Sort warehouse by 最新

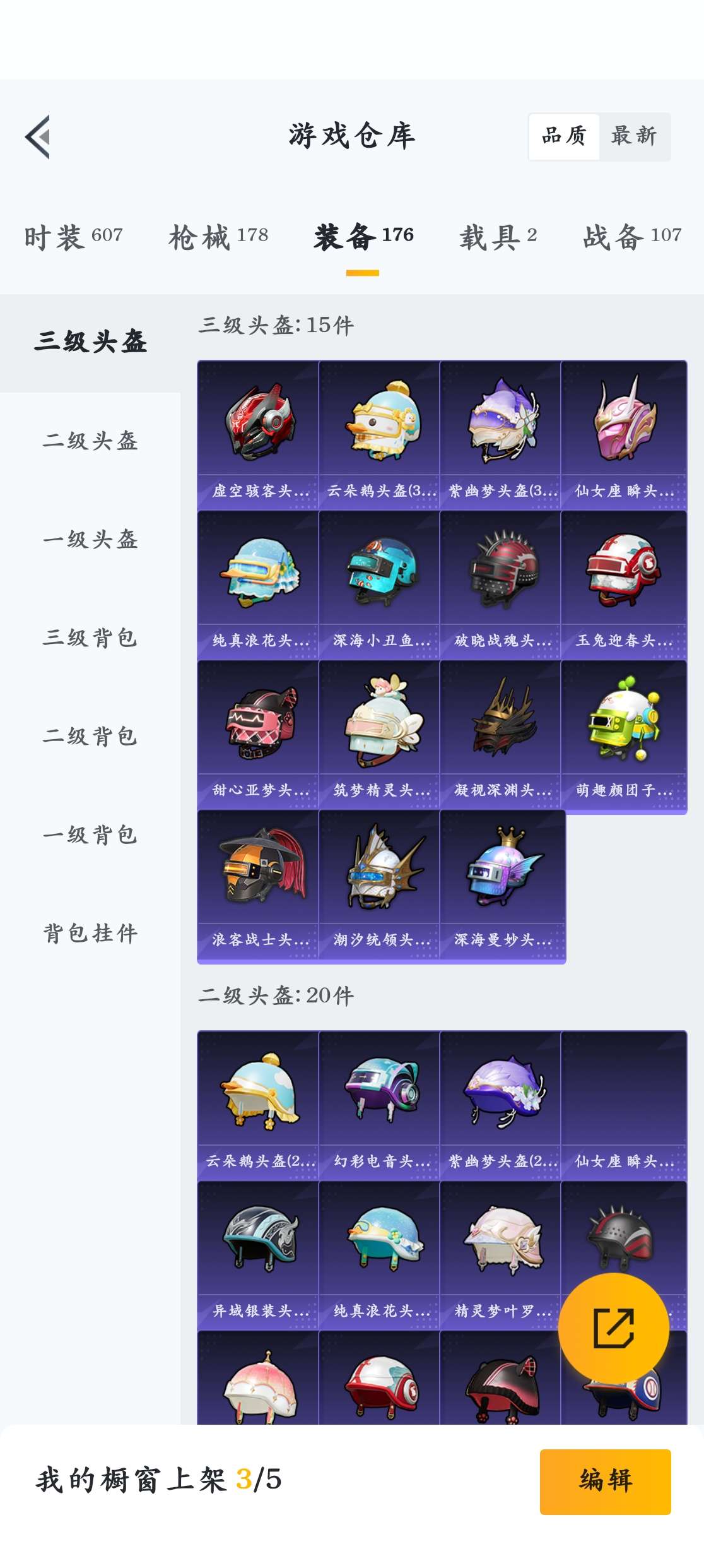coord(634,136)
